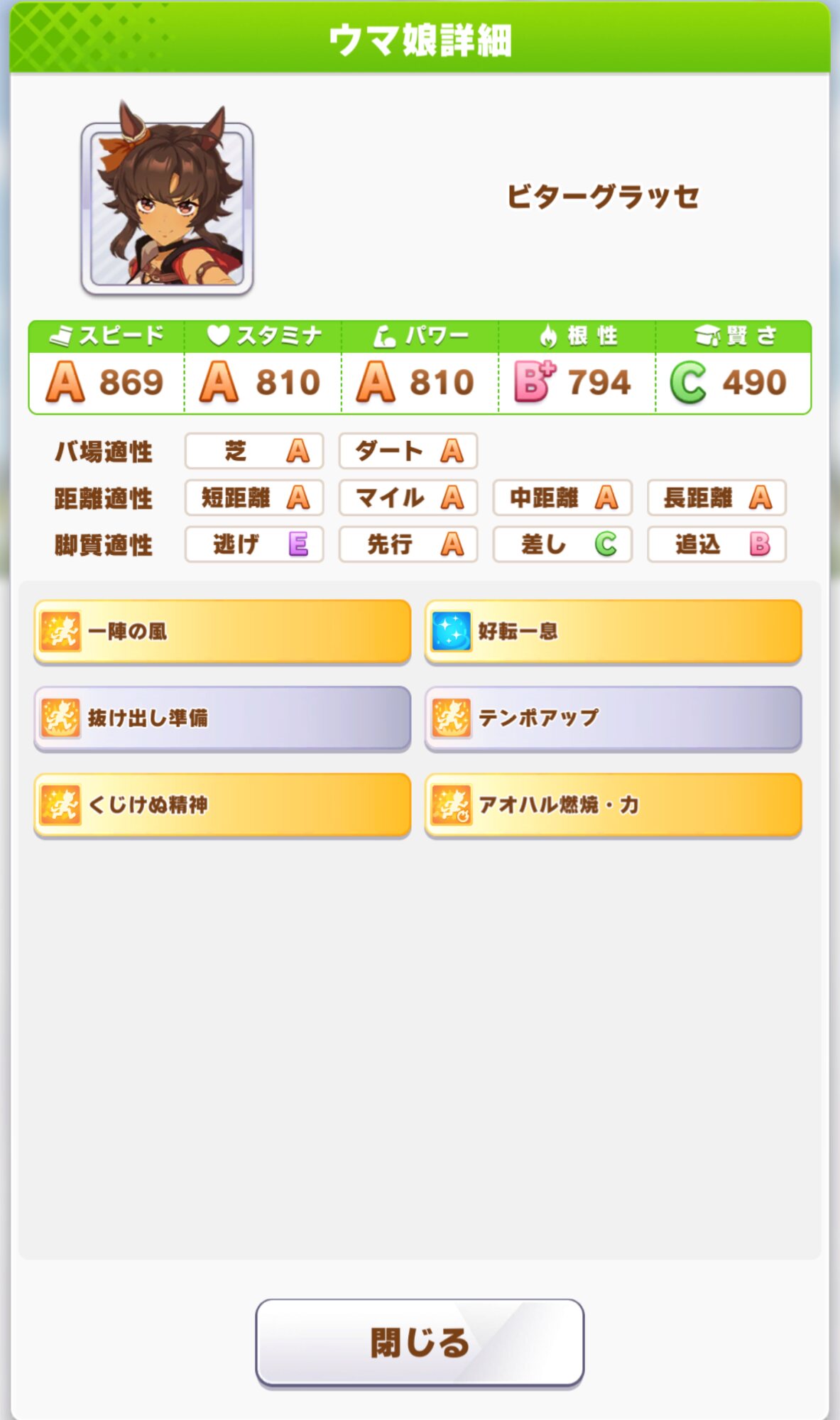840x1420 pixels.
Task: Tap the 抜け出し準備 skill
Action: 222,718
